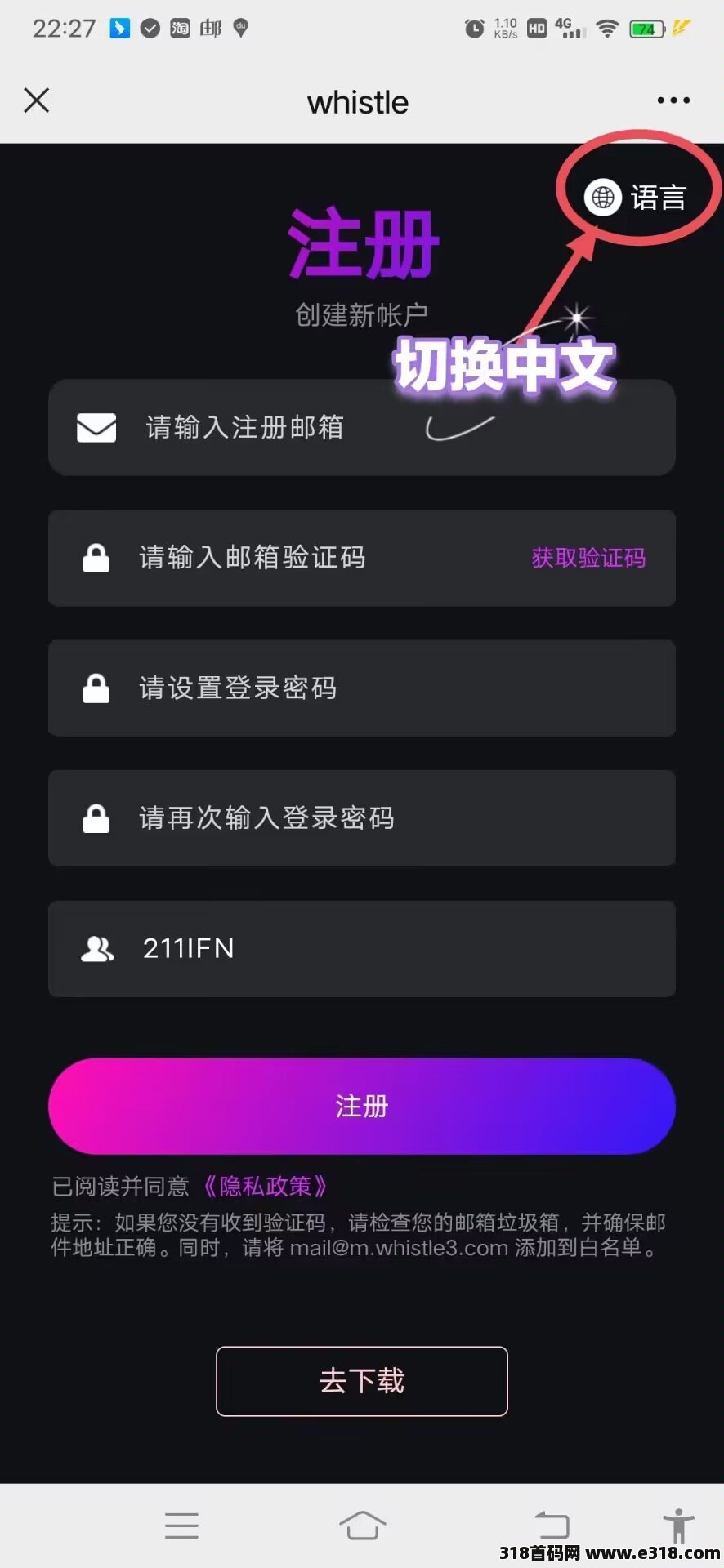724x1568 pixels.
Task: Open the browser menu at the bottom bar
Action: click(181, 1526)
